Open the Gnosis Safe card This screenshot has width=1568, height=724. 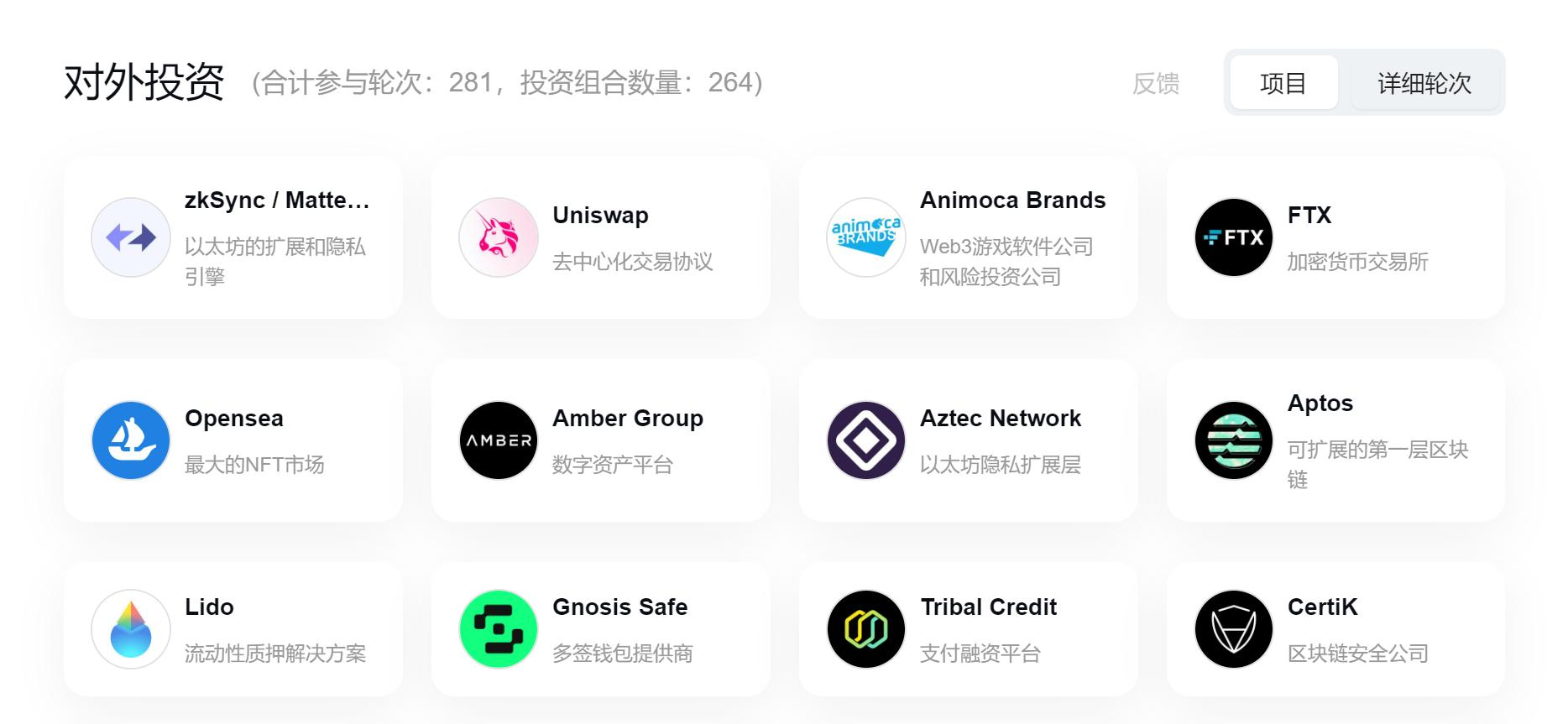click(x=601, y=629)
